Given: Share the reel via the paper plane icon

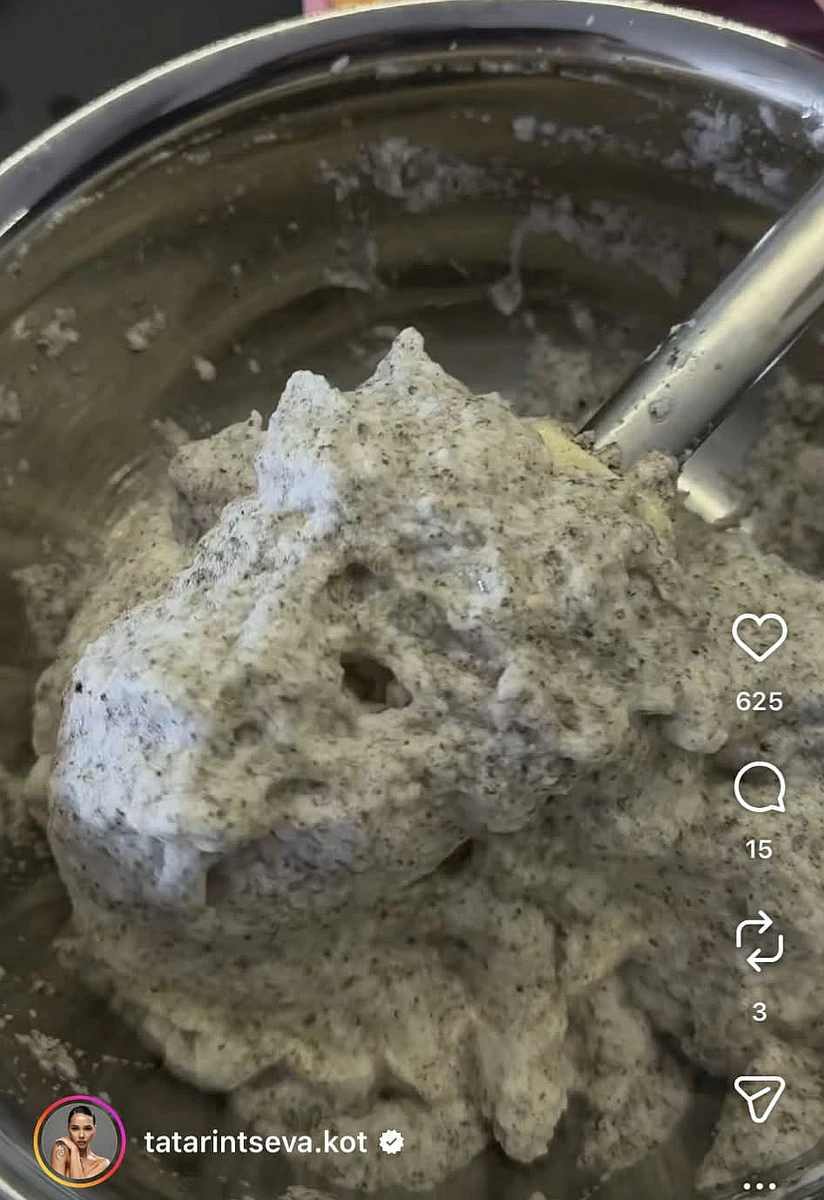Looking at the screenshot, I should pos(759,1098).
